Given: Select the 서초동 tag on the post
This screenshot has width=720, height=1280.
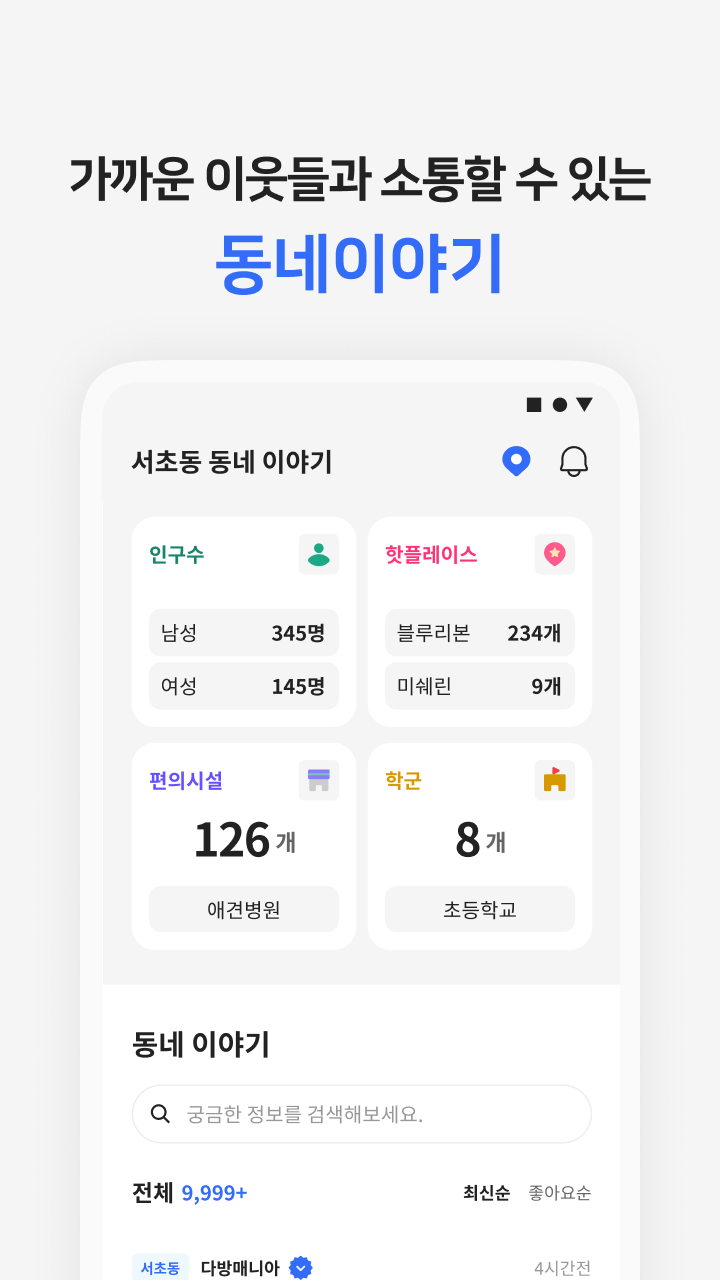Looking at the screenshot, I should (x=159, y=1266).
